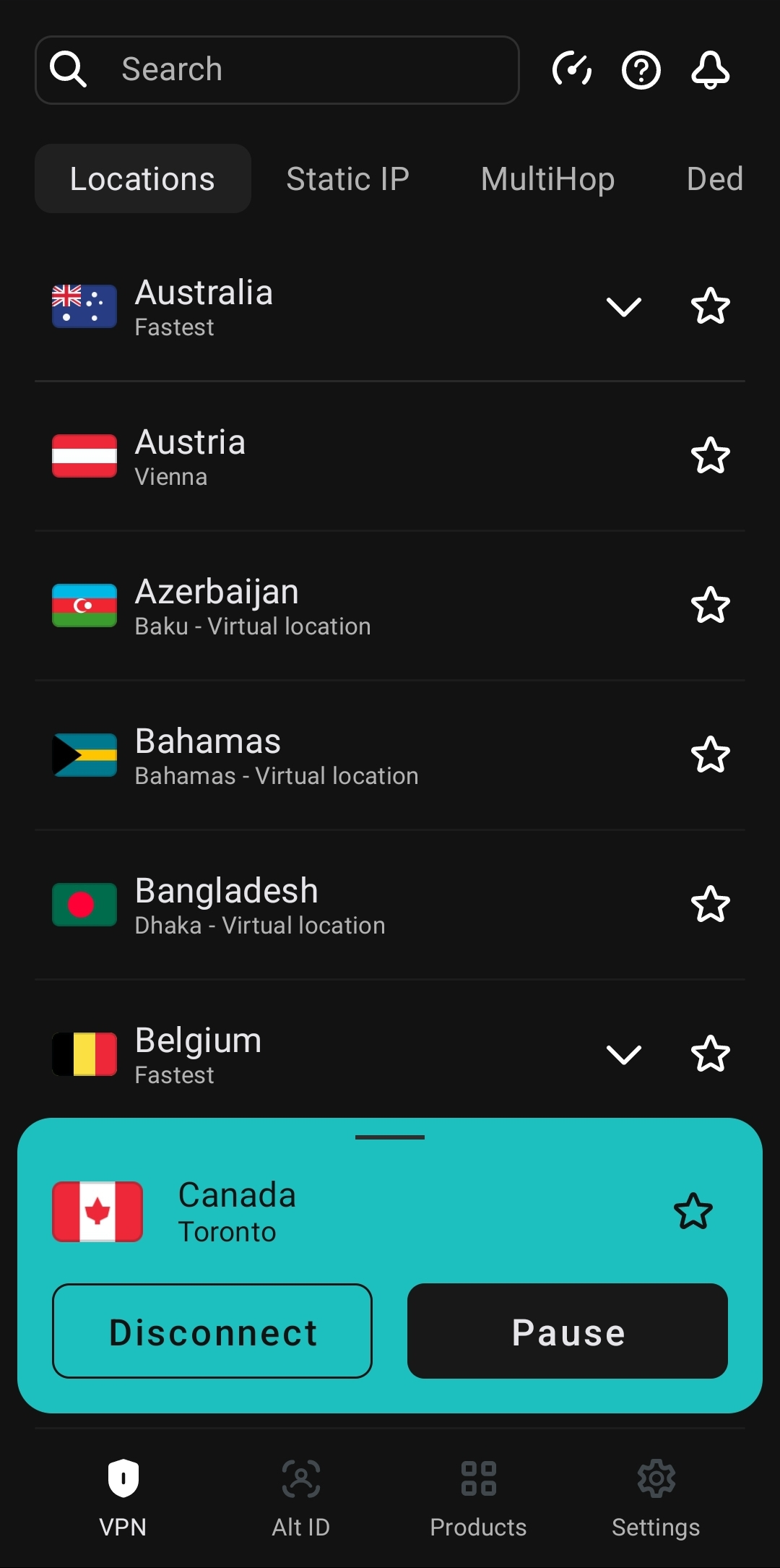Select the Locations tab
This screenshot has width=780, height=1568.
pyautogui.click(x=142, y=178)
